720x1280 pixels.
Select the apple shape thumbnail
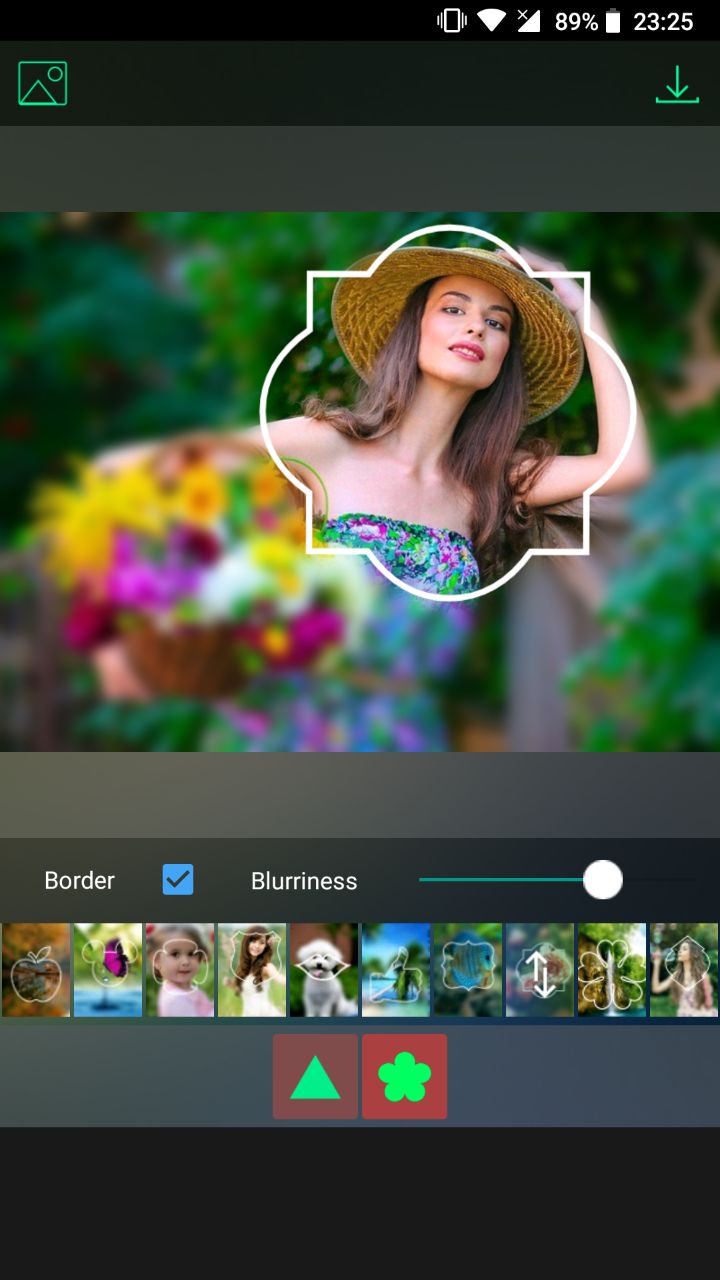point(36,970)
